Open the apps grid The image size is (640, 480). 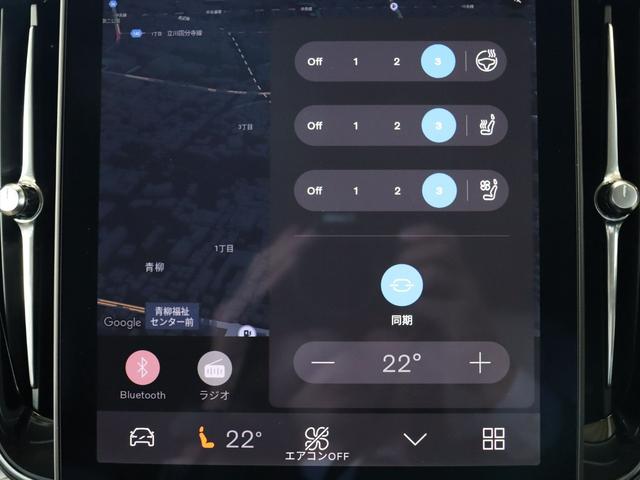493,438
